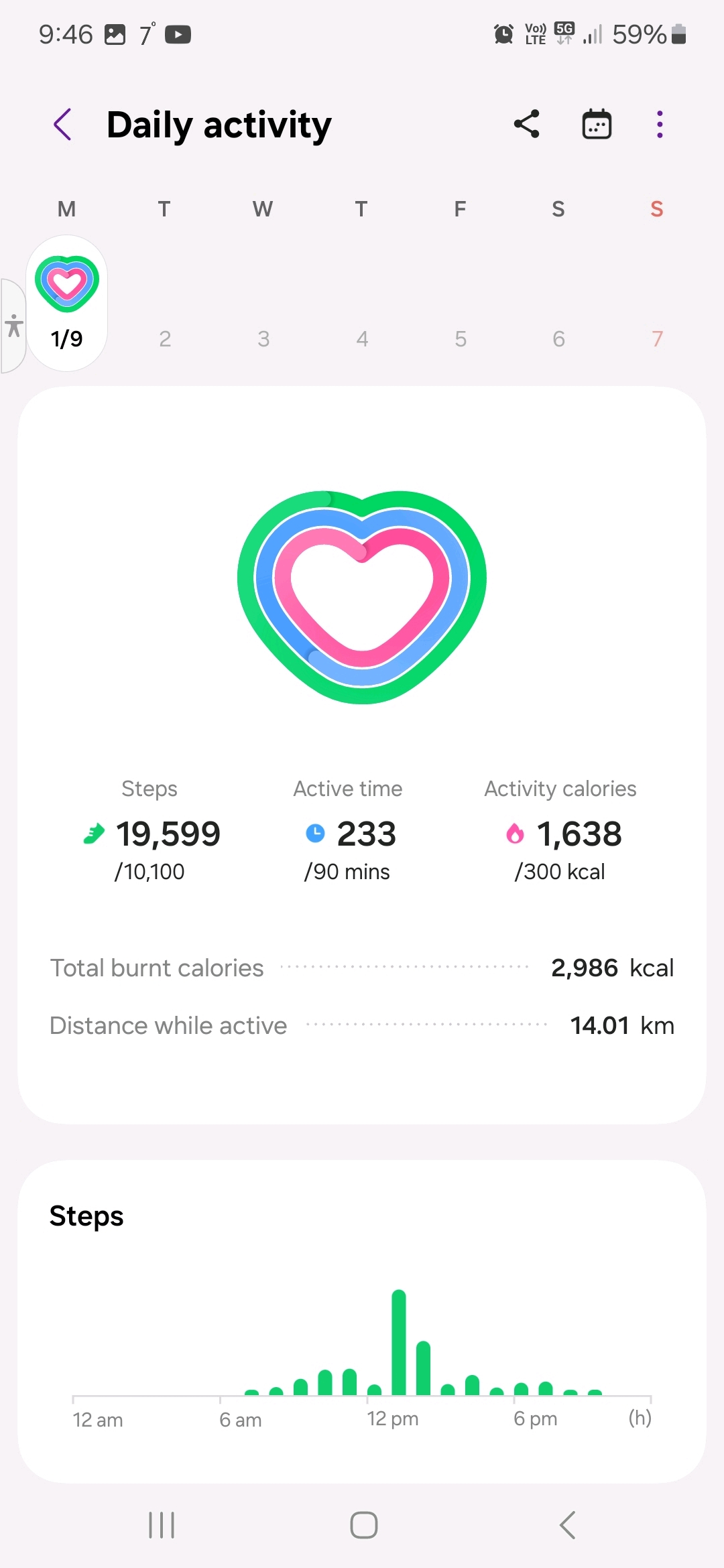
Task: Go to the home screen
Action: coord(363,1525)
